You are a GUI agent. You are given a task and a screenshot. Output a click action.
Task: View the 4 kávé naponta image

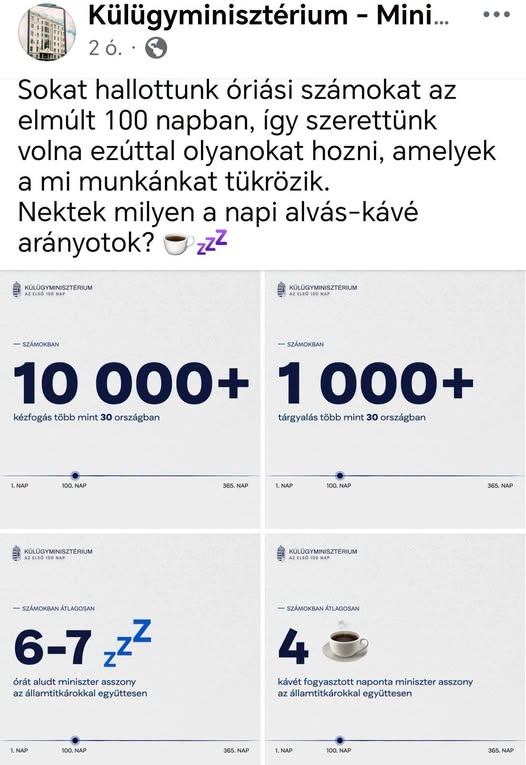tap(395, 649)
